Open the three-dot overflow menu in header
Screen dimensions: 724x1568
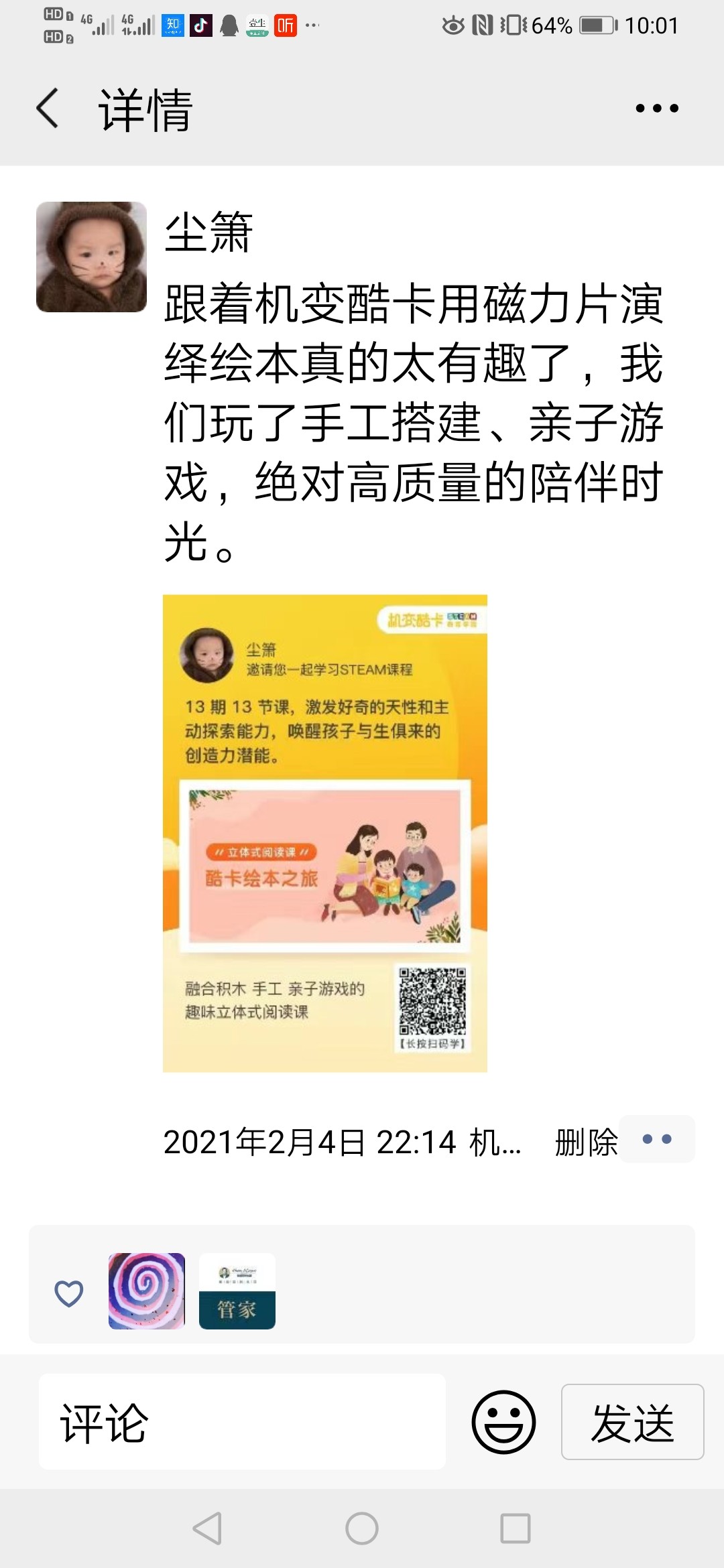[656, 109]
